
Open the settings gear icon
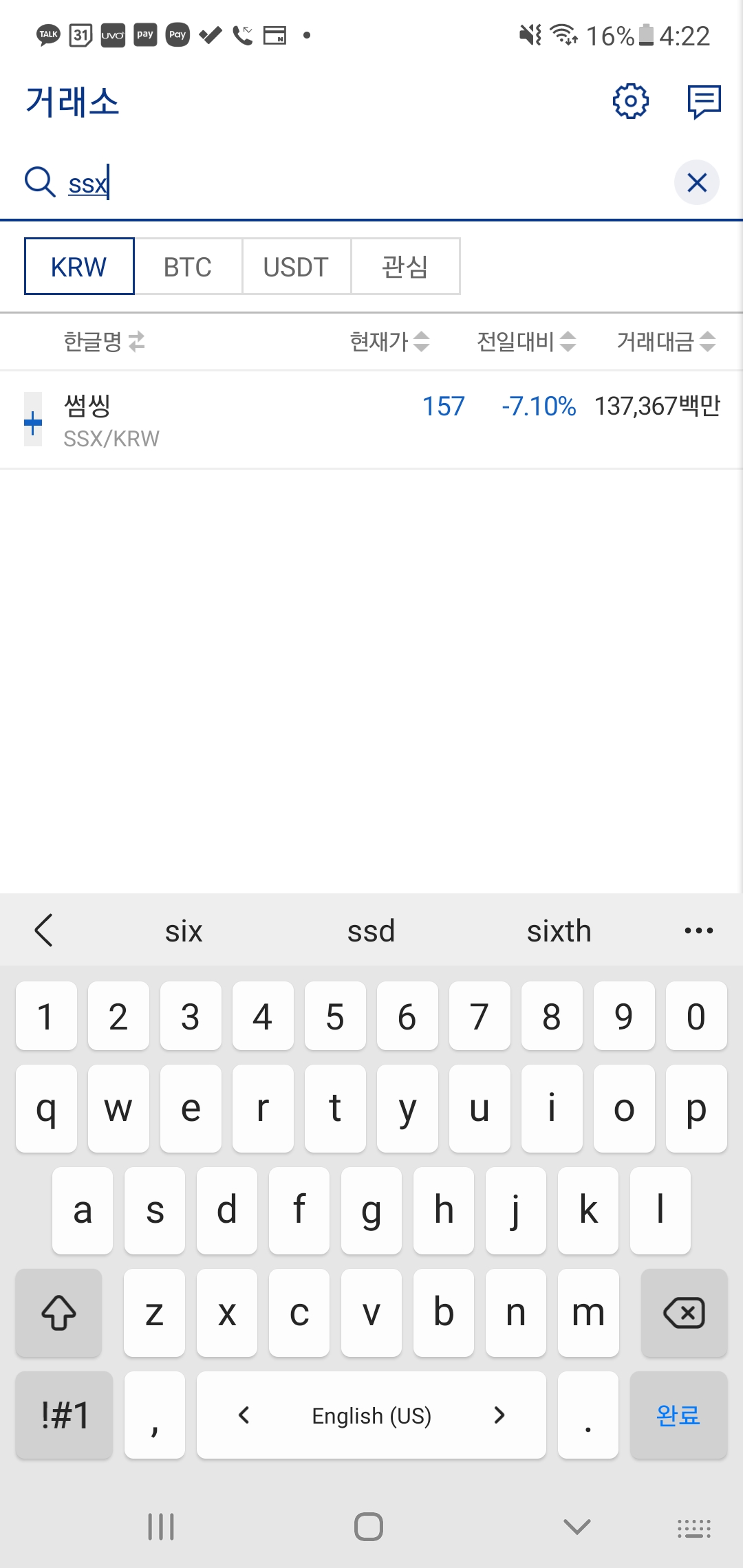pos(630,102)
